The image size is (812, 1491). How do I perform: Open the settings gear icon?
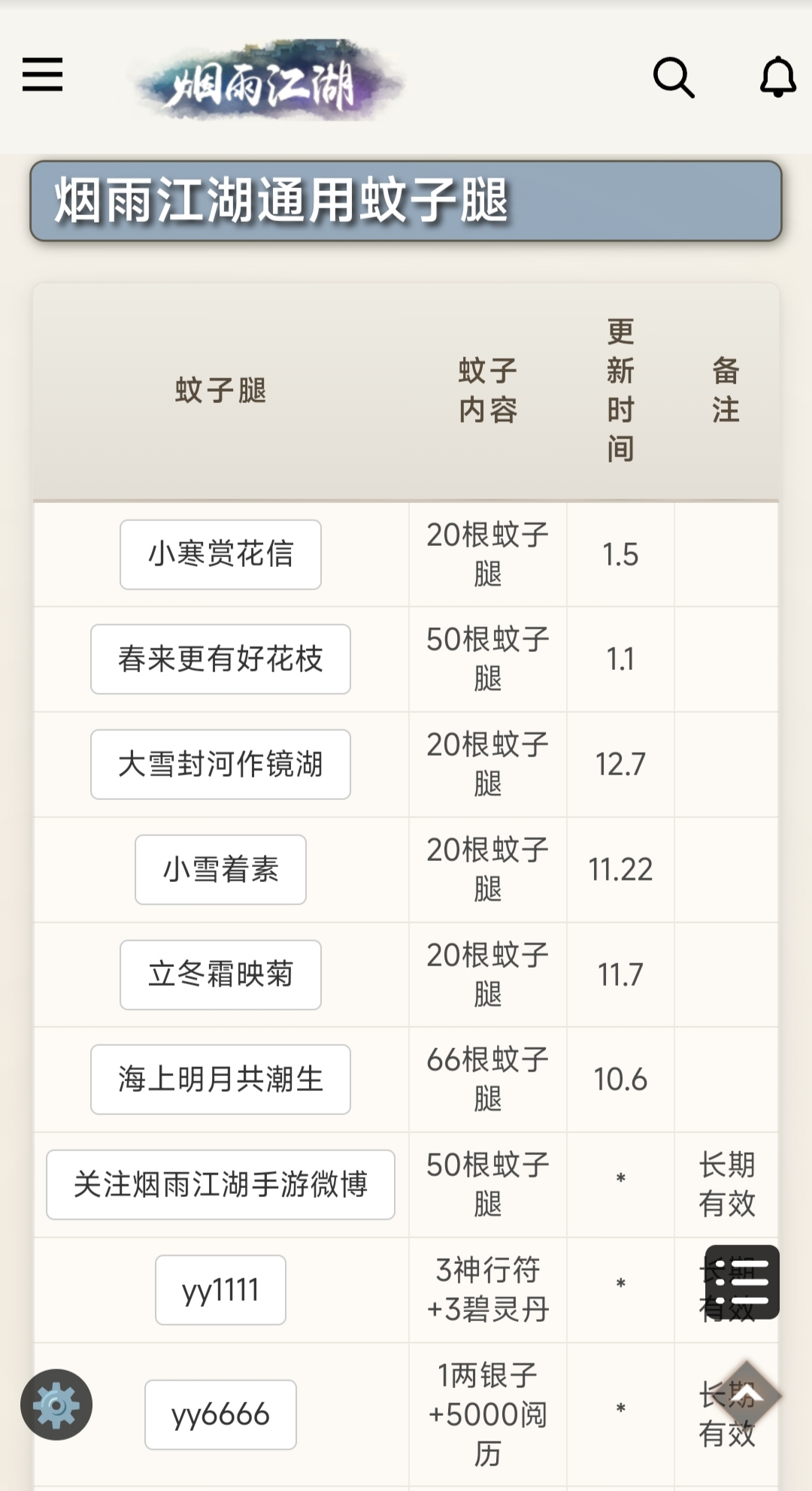point(55,1405)
